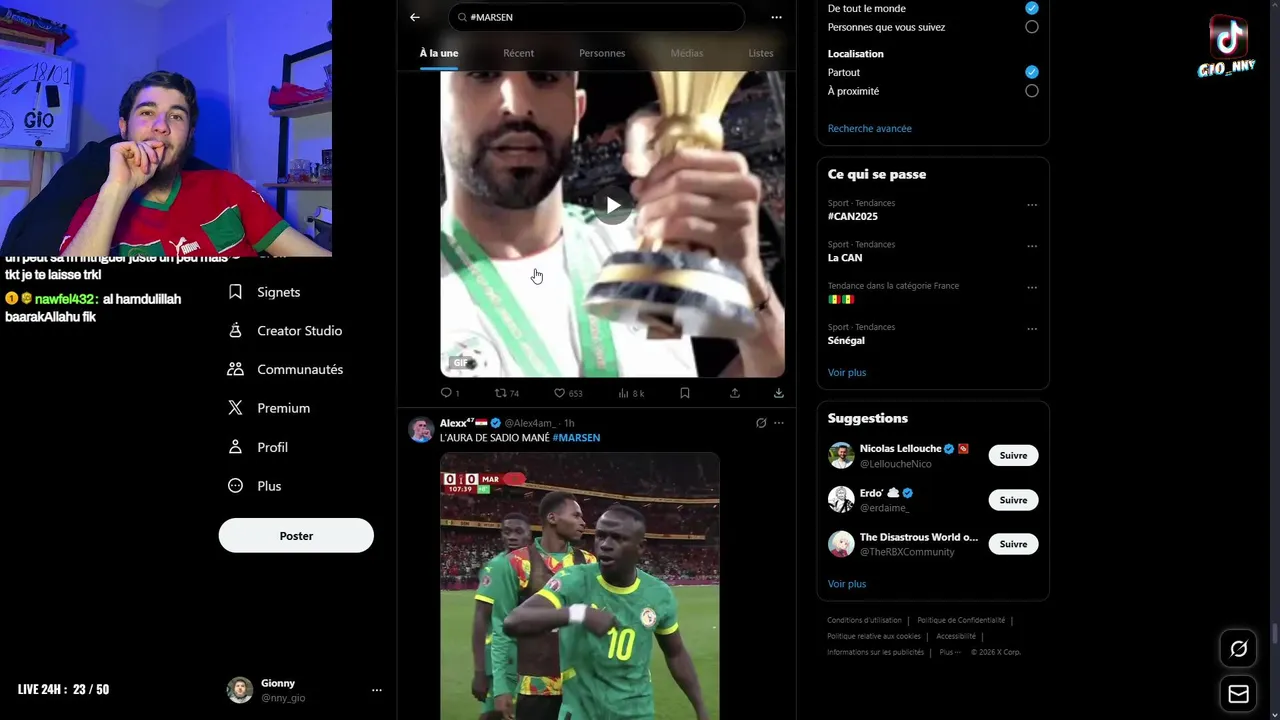Go back using the arrow icon

pyautogui.click(x=415, y=17)
